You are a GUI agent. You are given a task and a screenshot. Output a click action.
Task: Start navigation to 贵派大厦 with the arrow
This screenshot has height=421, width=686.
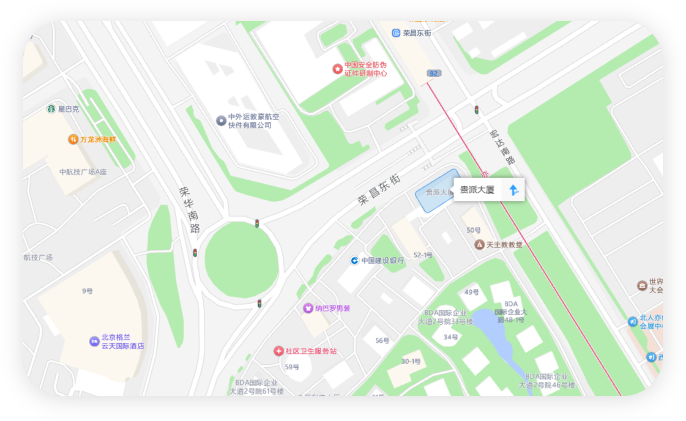click(x=514, y=190)
